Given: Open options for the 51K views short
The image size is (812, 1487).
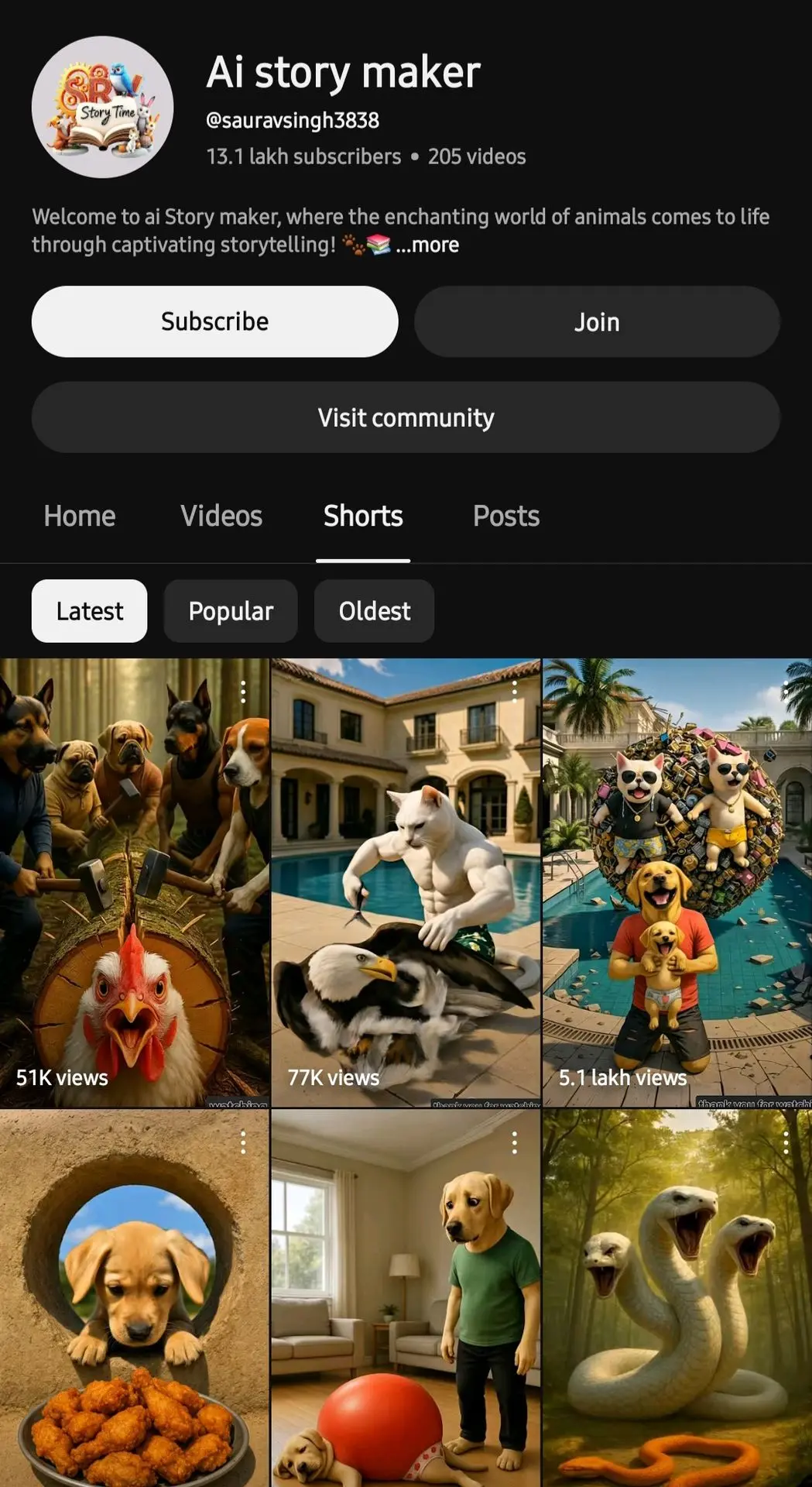Looking at the screenshot, I should click(243, 692).
